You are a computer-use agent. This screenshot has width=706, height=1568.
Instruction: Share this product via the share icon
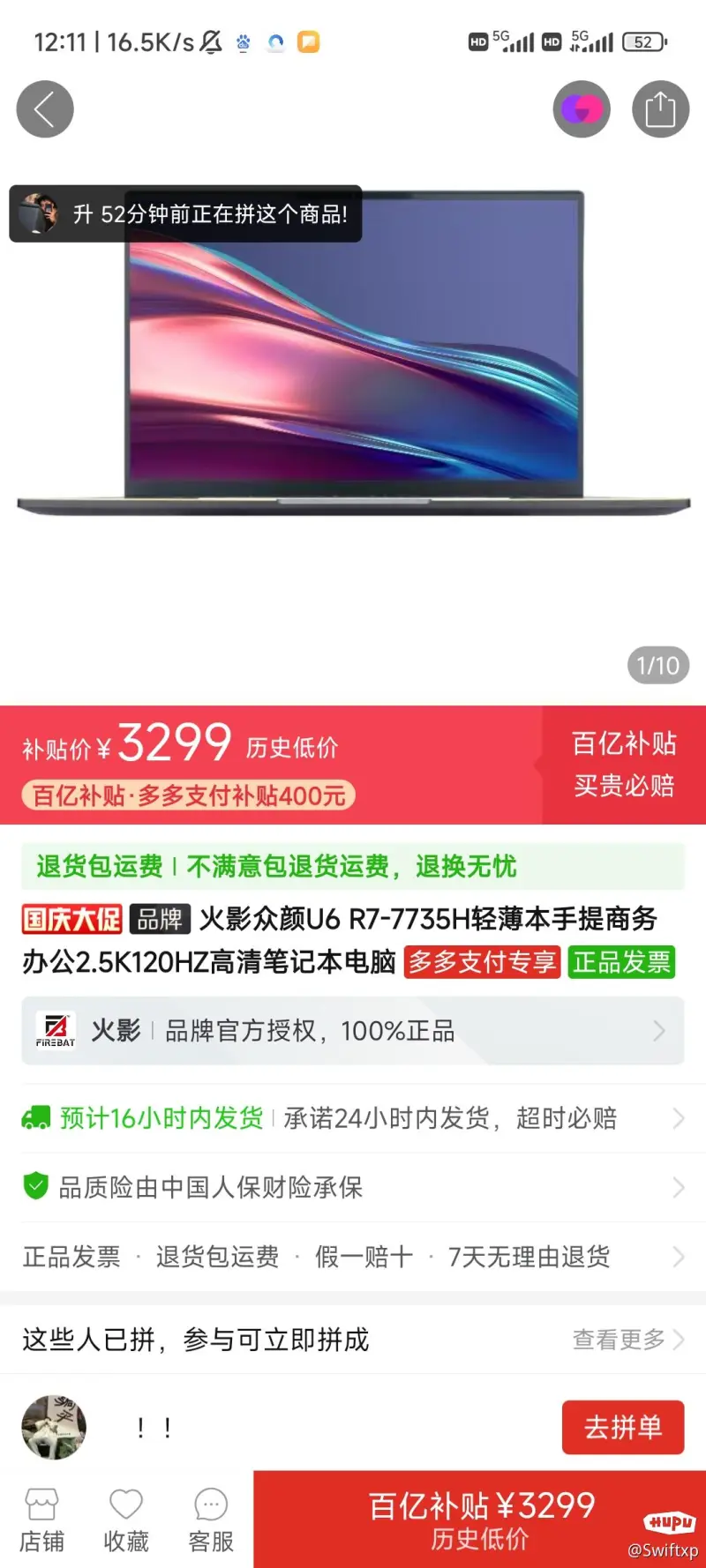coord(660,109)
